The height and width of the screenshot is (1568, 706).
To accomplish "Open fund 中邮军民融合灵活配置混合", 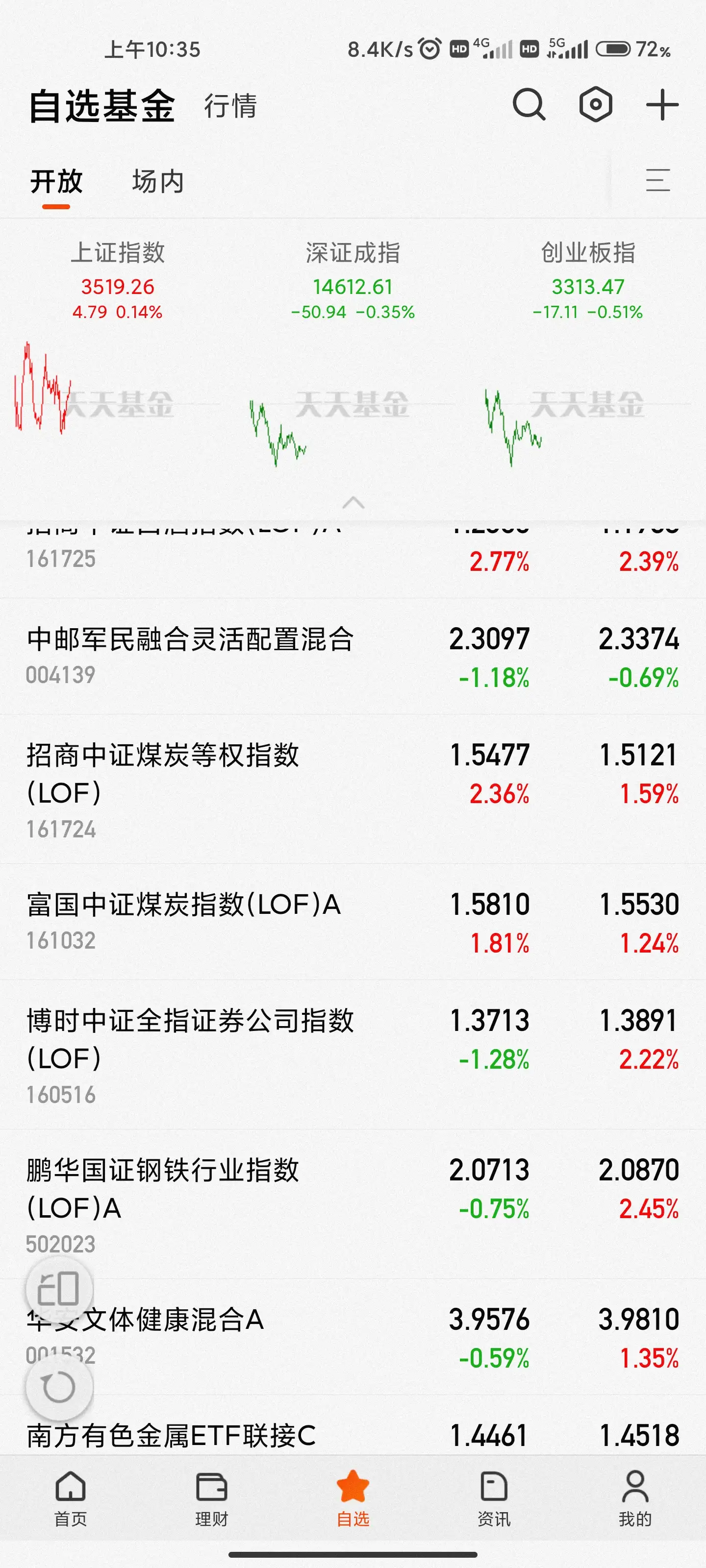I will click(x=353, y=656).
